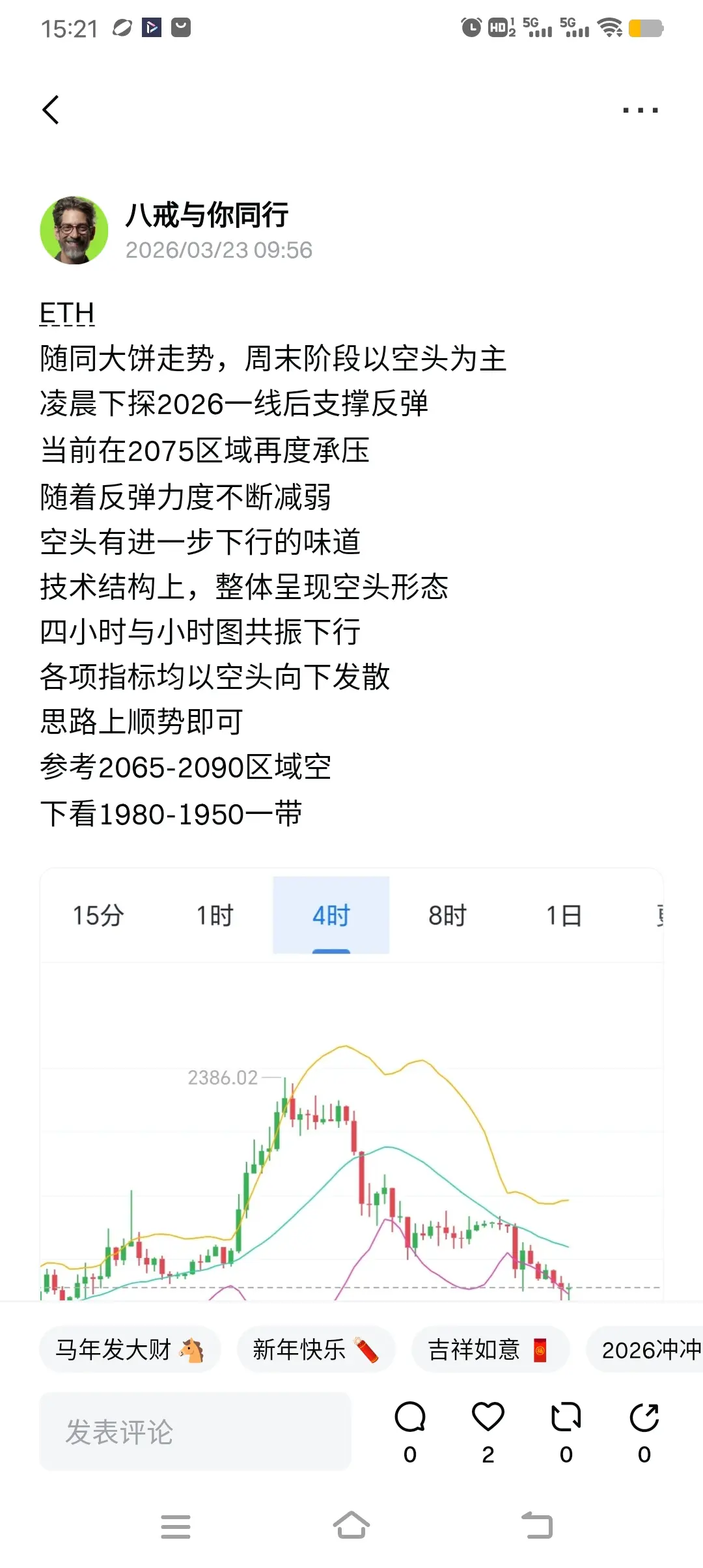This screenshot has height=1568, width=703.
Task: Focus the 发表评论 comment field
Action: 195,1431
